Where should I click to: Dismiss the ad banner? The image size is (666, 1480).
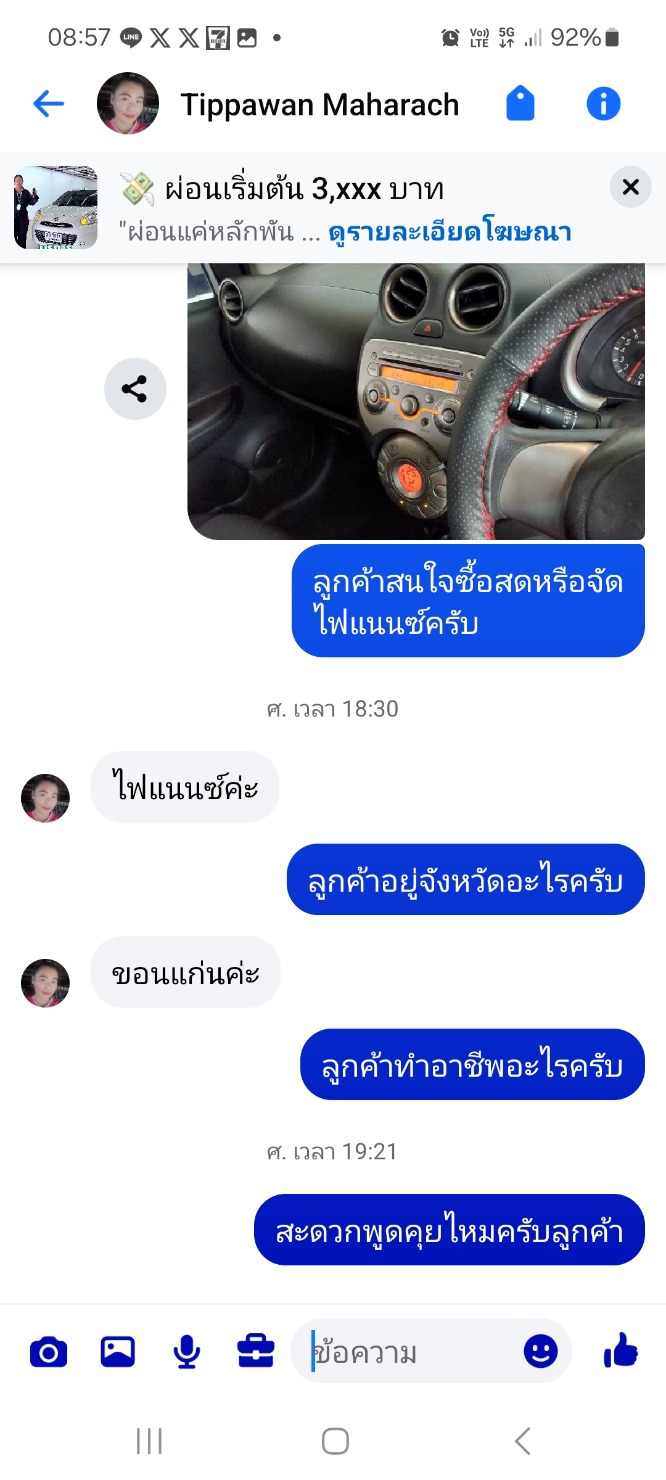(630, 187)
